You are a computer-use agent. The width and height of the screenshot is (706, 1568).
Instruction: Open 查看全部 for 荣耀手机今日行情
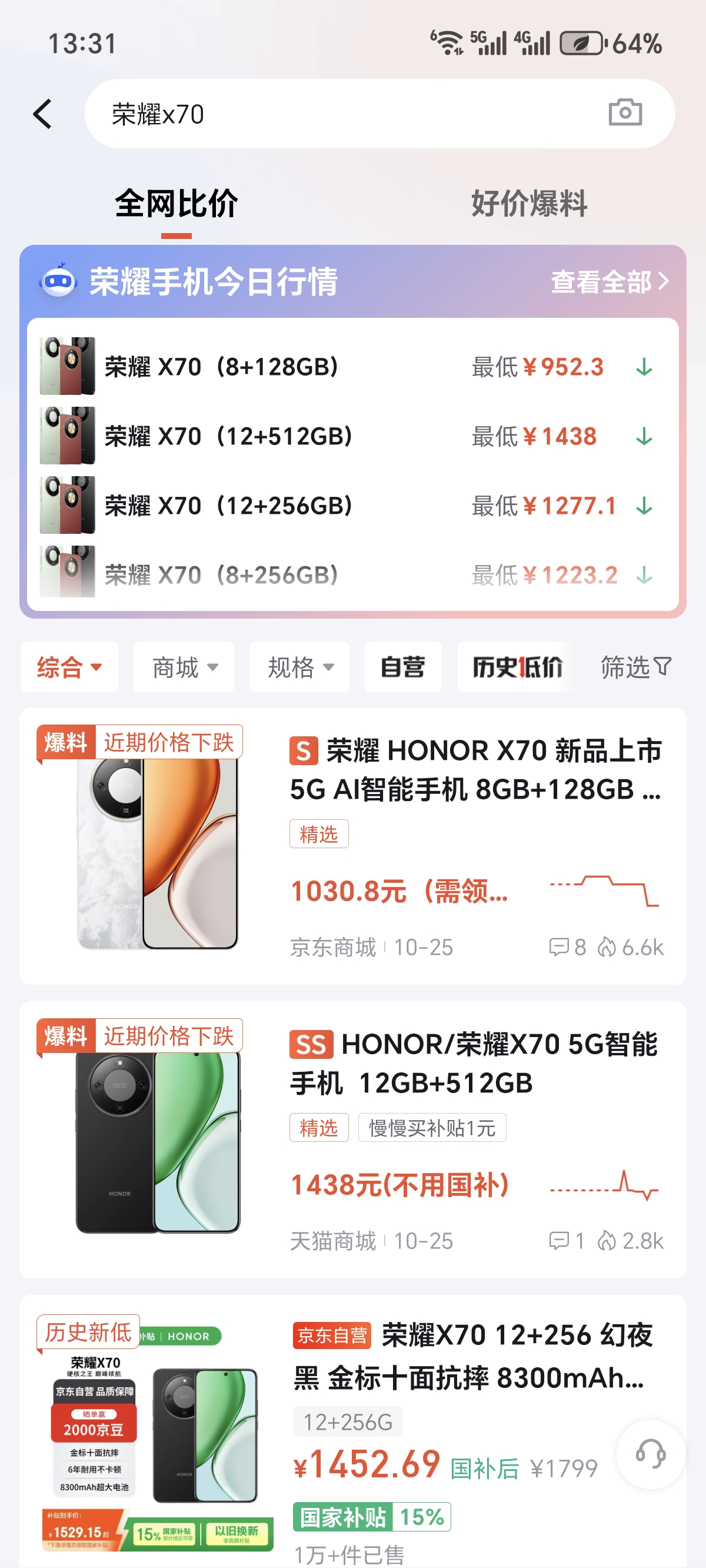tap(608, 282)
